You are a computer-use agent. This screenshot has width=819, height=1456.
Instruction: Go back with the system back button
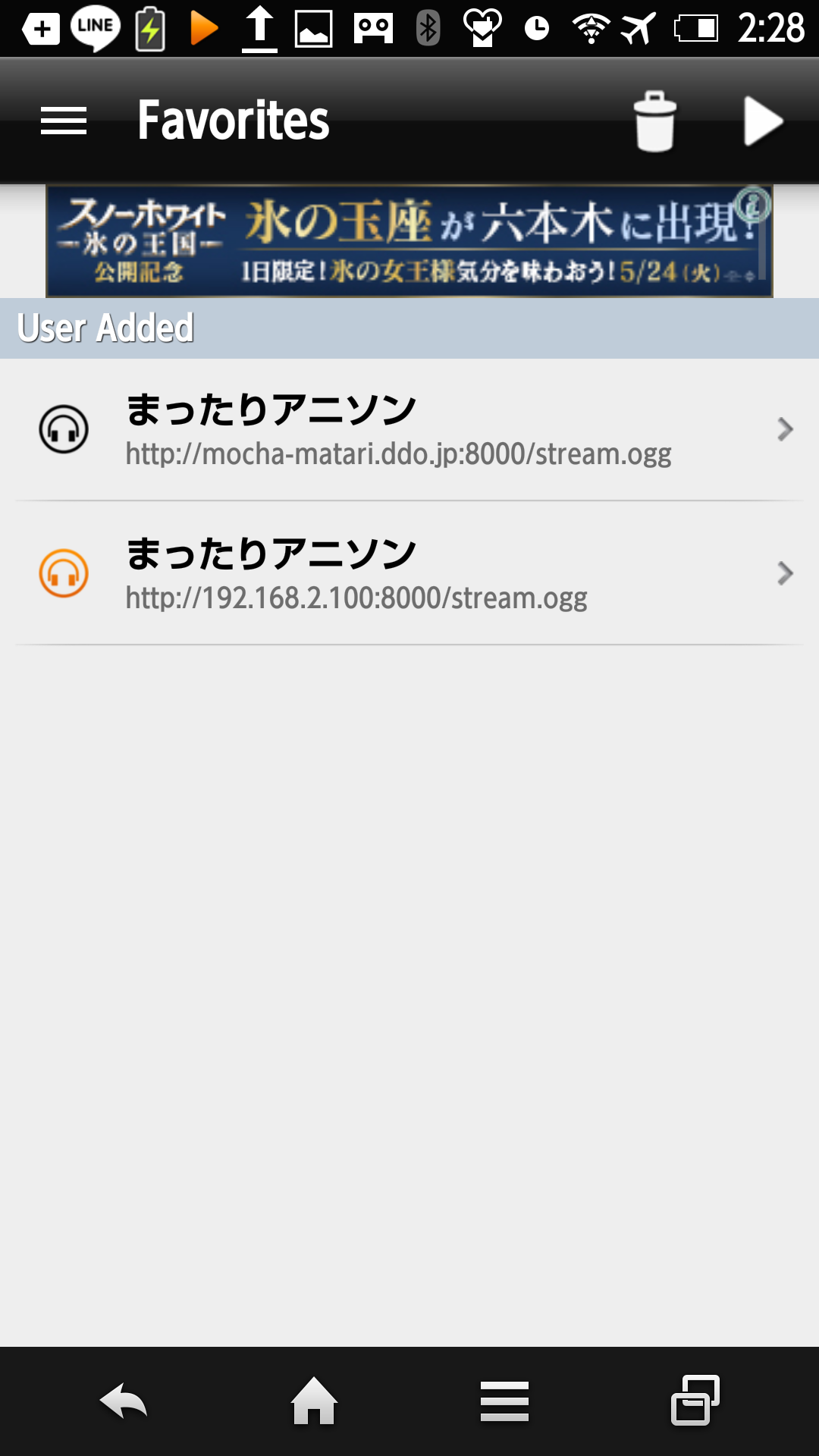[124, 1401]
